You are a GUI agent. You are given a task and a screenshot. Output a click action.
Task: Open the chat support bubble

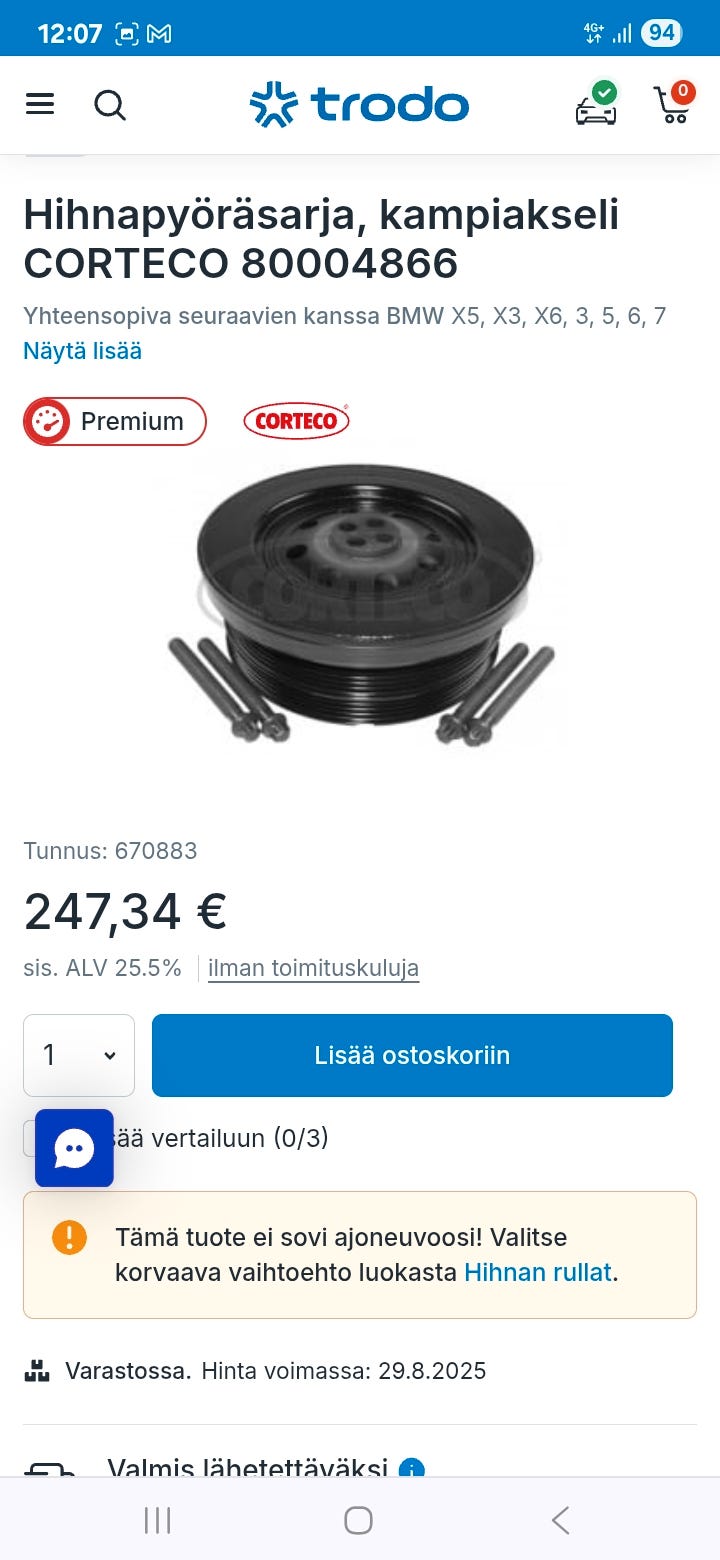click(x=74, y=1148)
